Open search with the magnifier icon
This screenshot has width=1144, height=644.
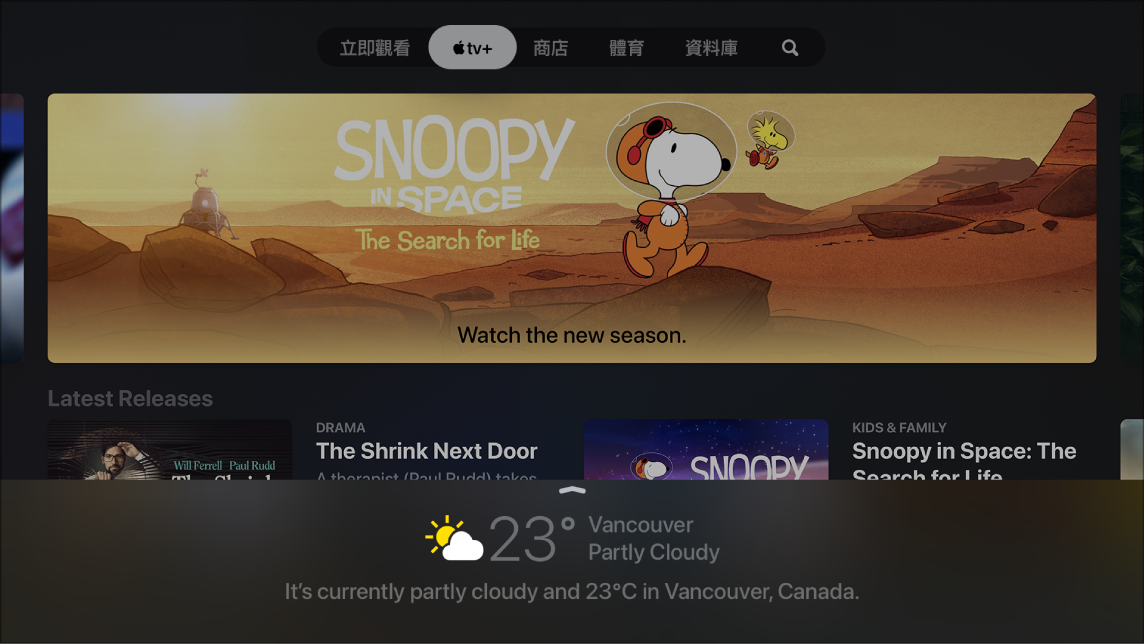(790, 48)
